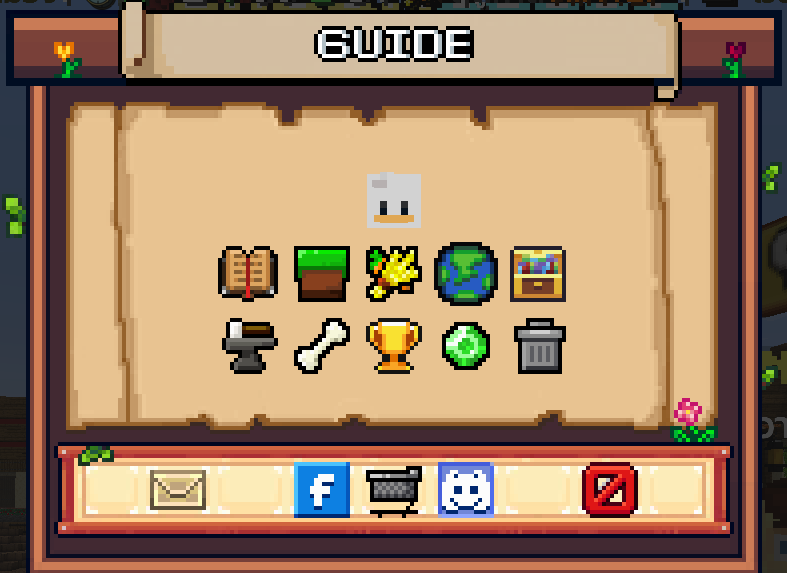Tap the white ghost character icon
Image resolution: width=787 pixels, height=573 pixels.
click(x=393, y=201)
